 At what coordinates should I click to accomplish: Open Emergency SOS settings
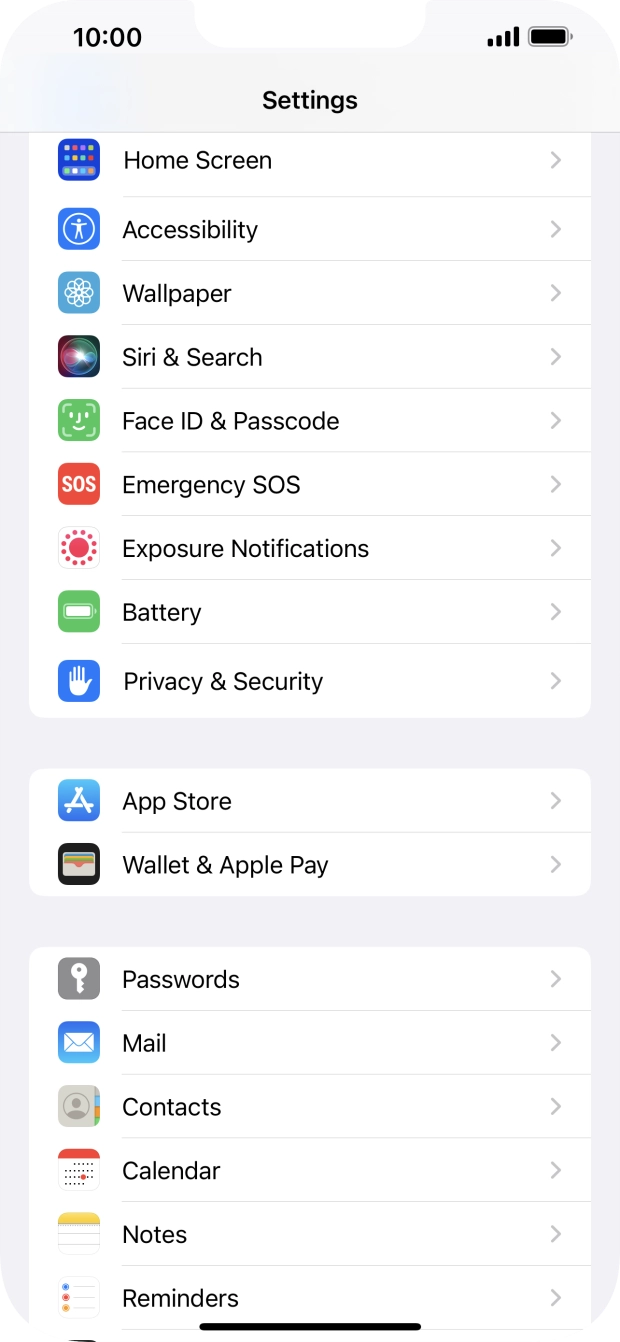pyautogui.click(x=310, y=485)
